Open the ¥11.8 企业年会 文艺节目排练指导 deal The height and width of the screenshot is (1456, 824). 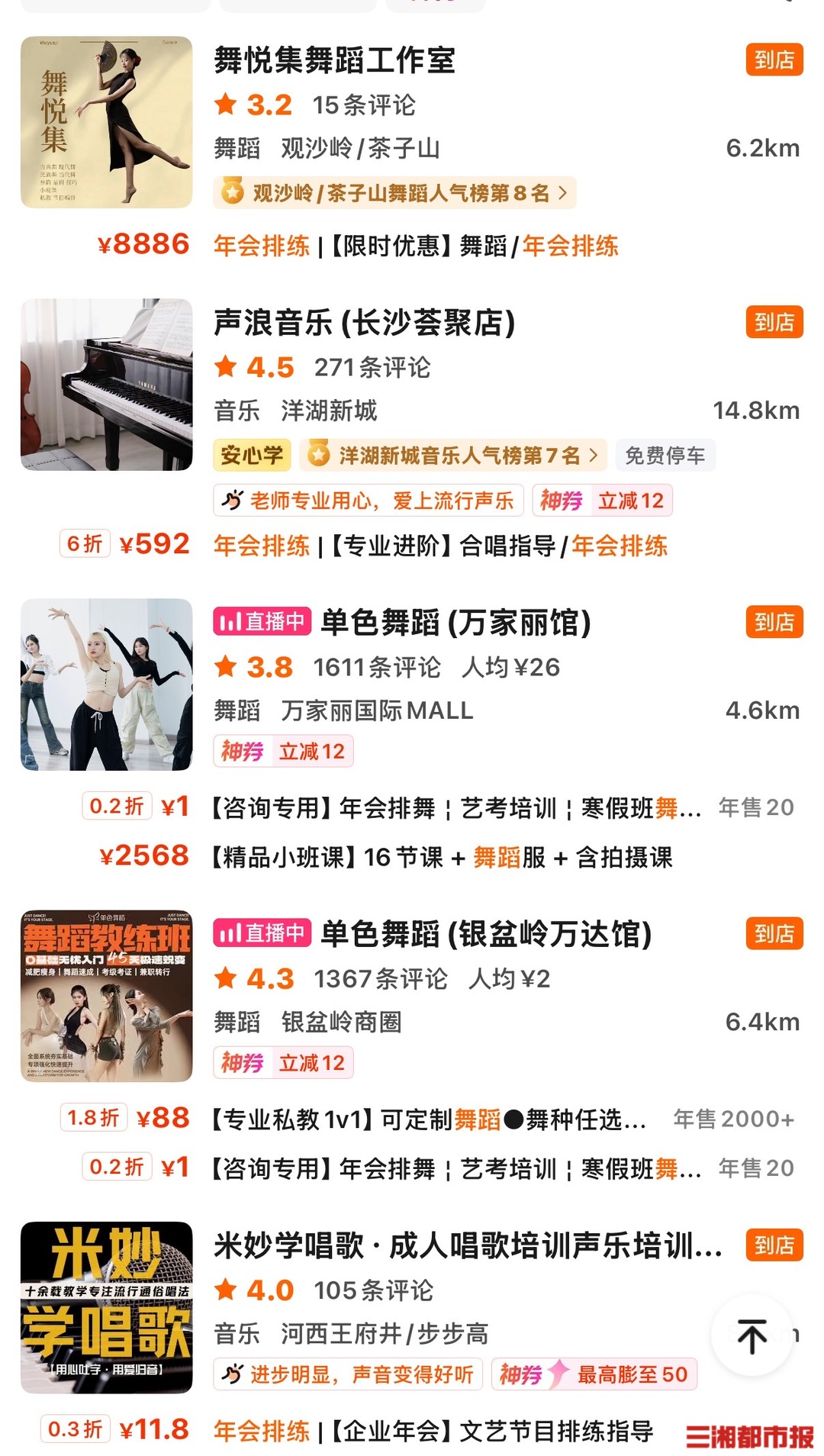433,1431
